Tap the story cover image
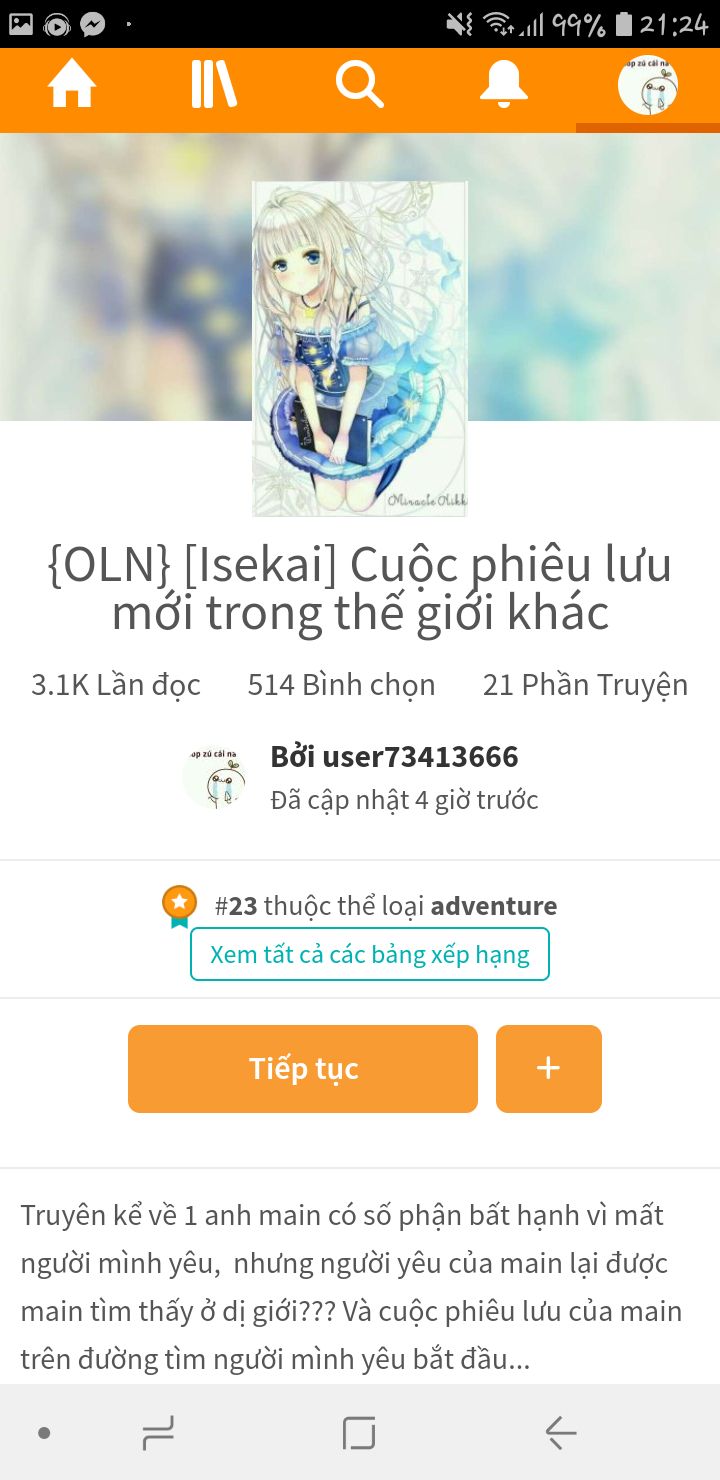 click(x=359, y=348)
